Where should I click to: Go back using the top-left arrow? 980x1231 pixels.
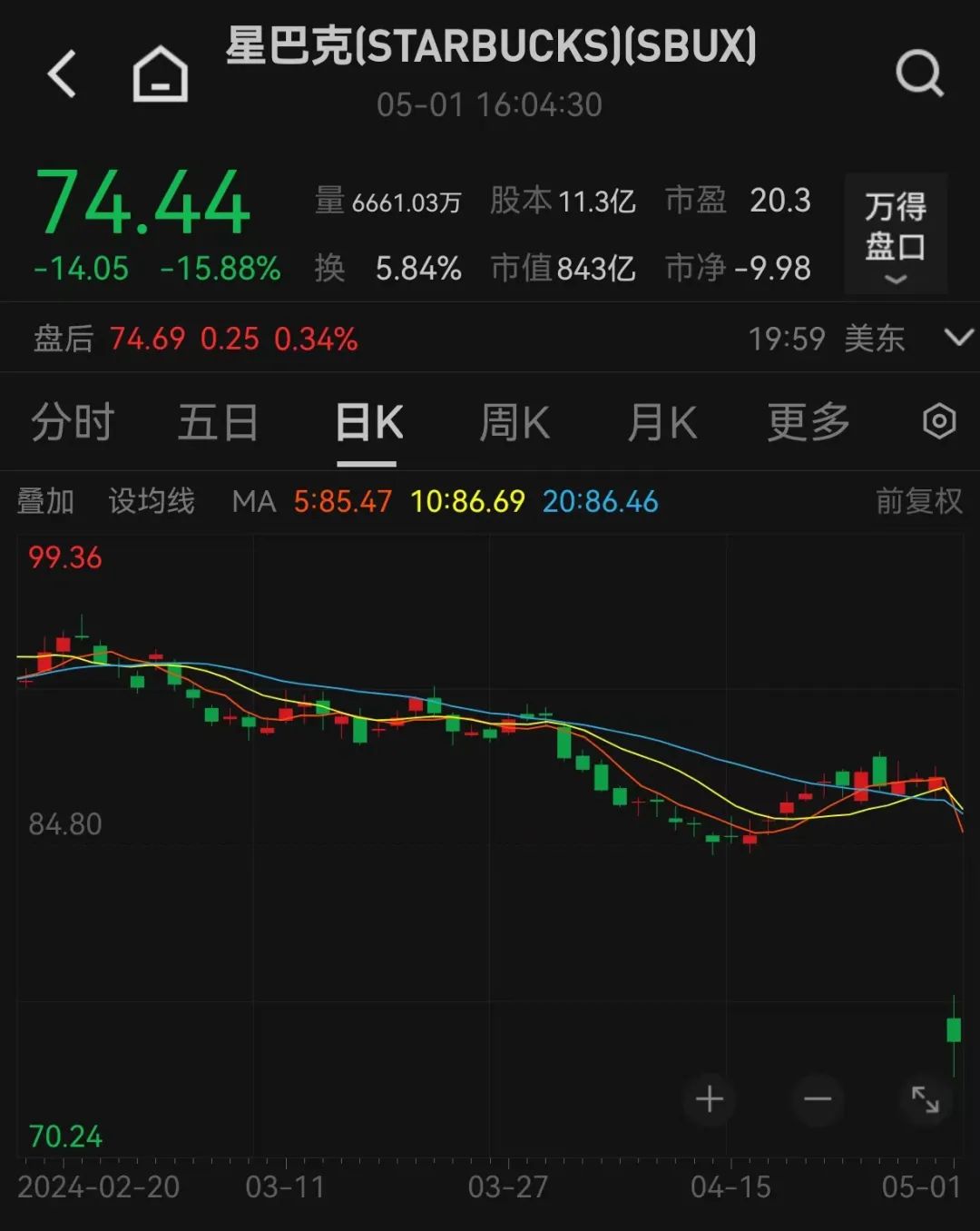click(62, 74)
